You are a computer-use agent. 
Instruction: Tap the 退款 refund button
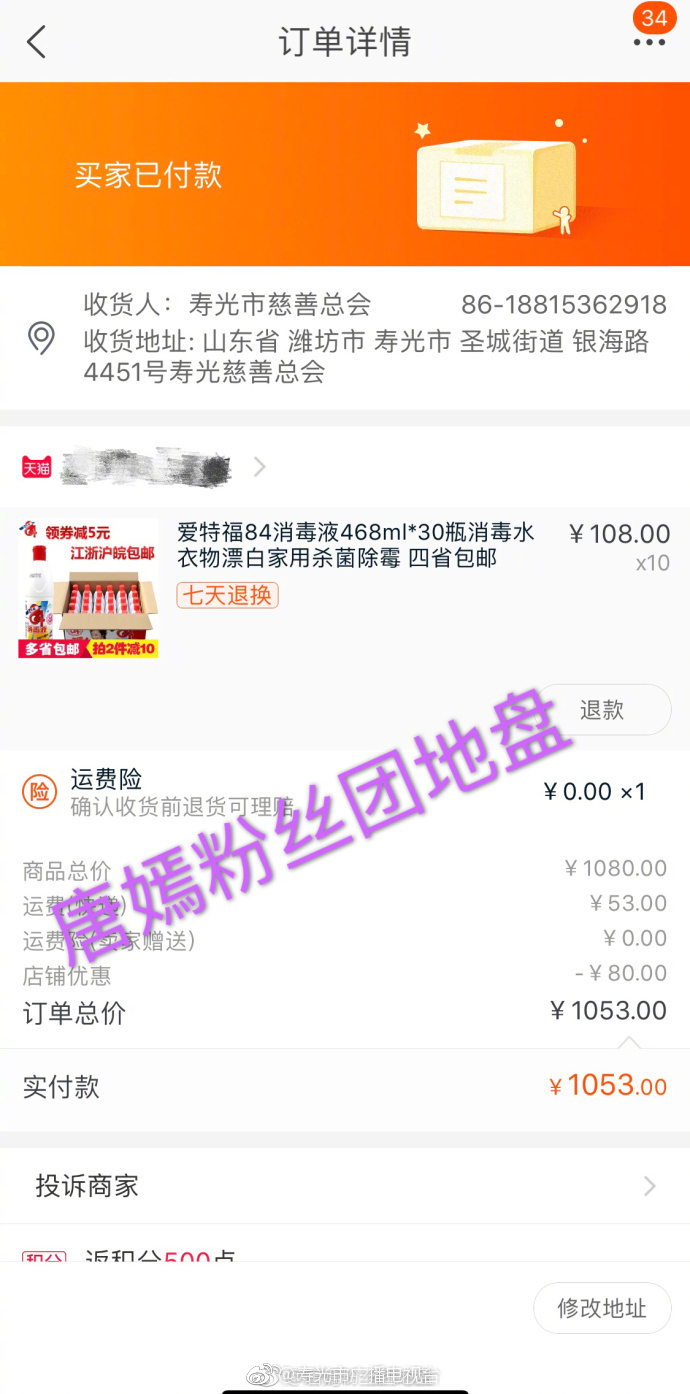tap(602, 710)
